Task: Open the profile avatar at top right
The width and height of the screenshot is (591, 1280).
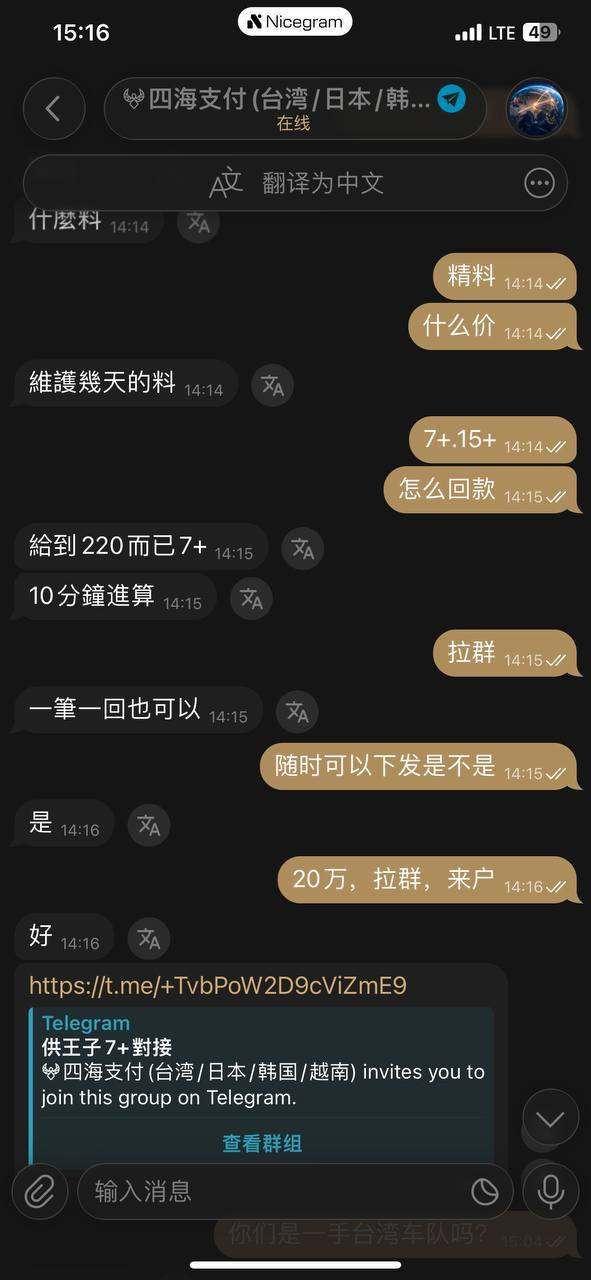Action: point(537,109)
